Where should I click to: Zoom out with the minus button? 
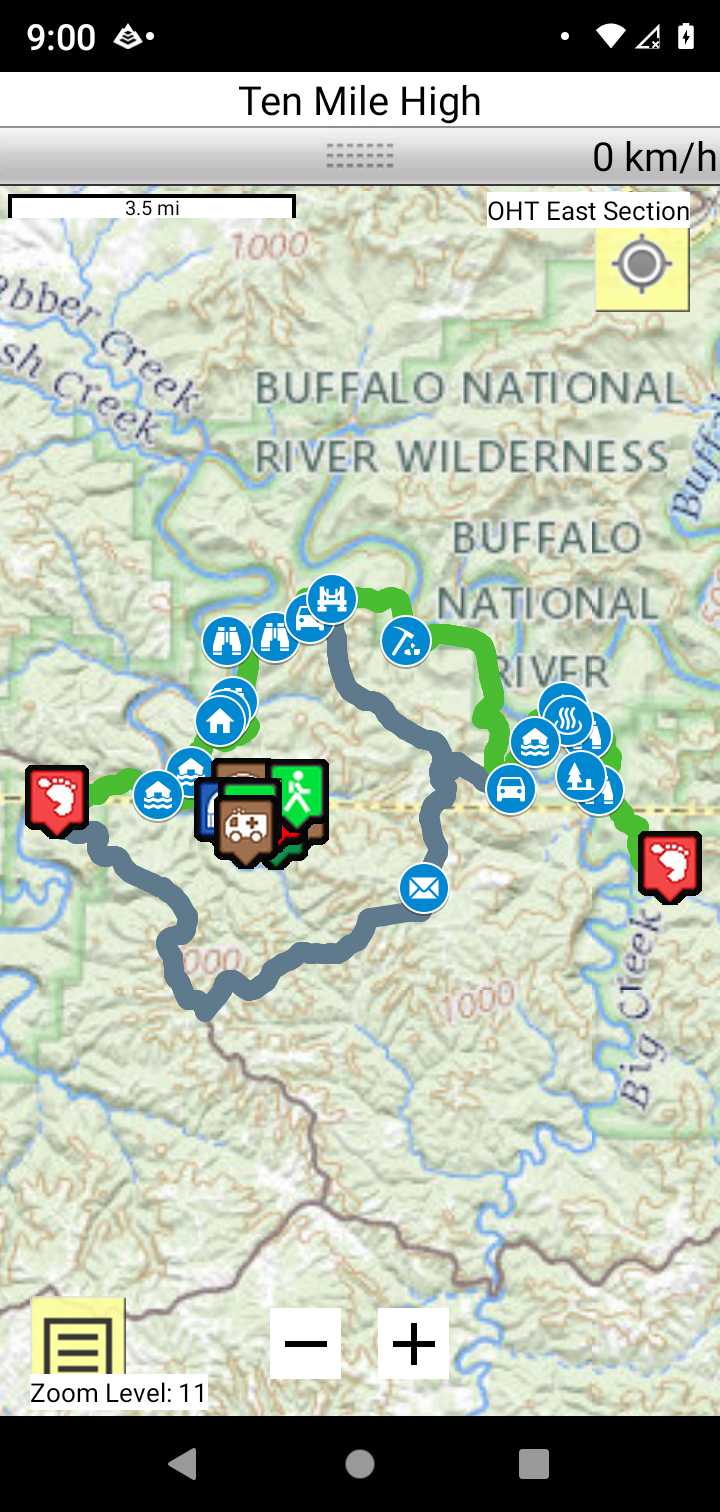point(305,1343)
